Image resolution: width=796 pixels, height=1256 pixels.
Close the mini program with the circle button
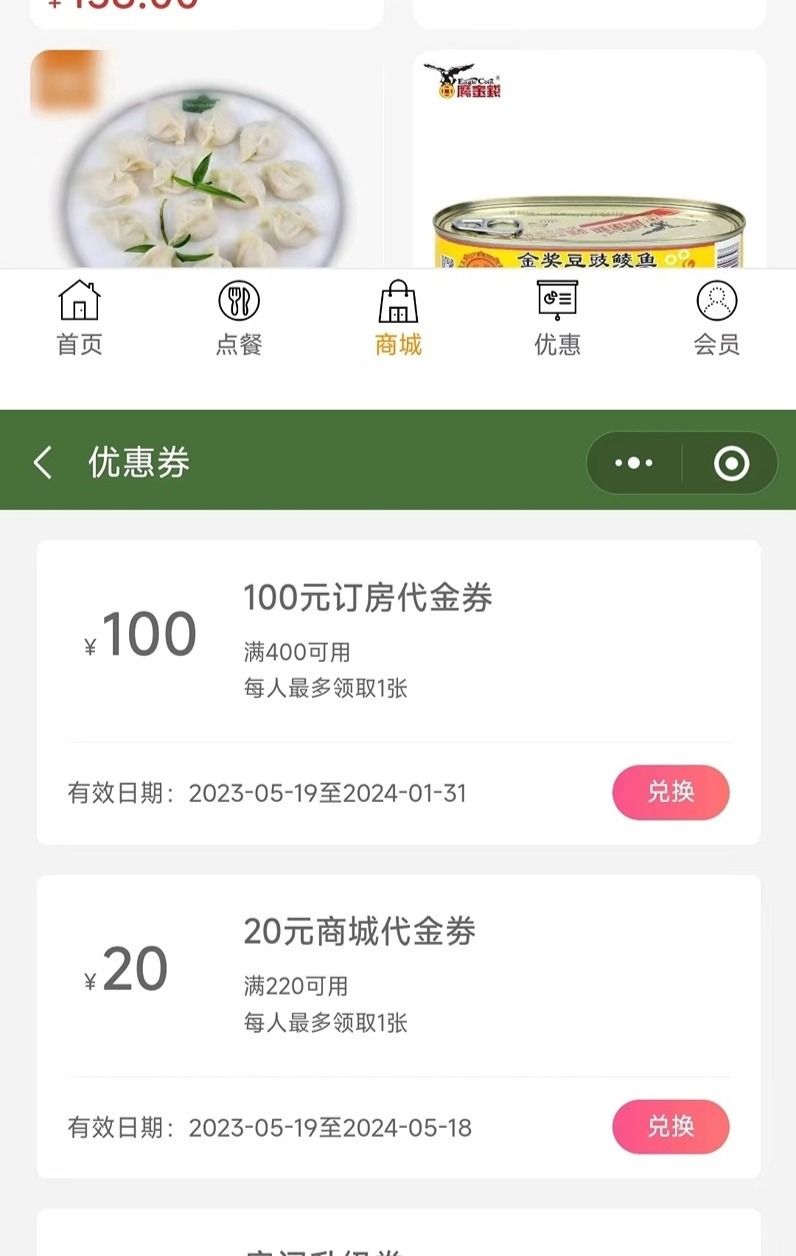tap(731, 463)
